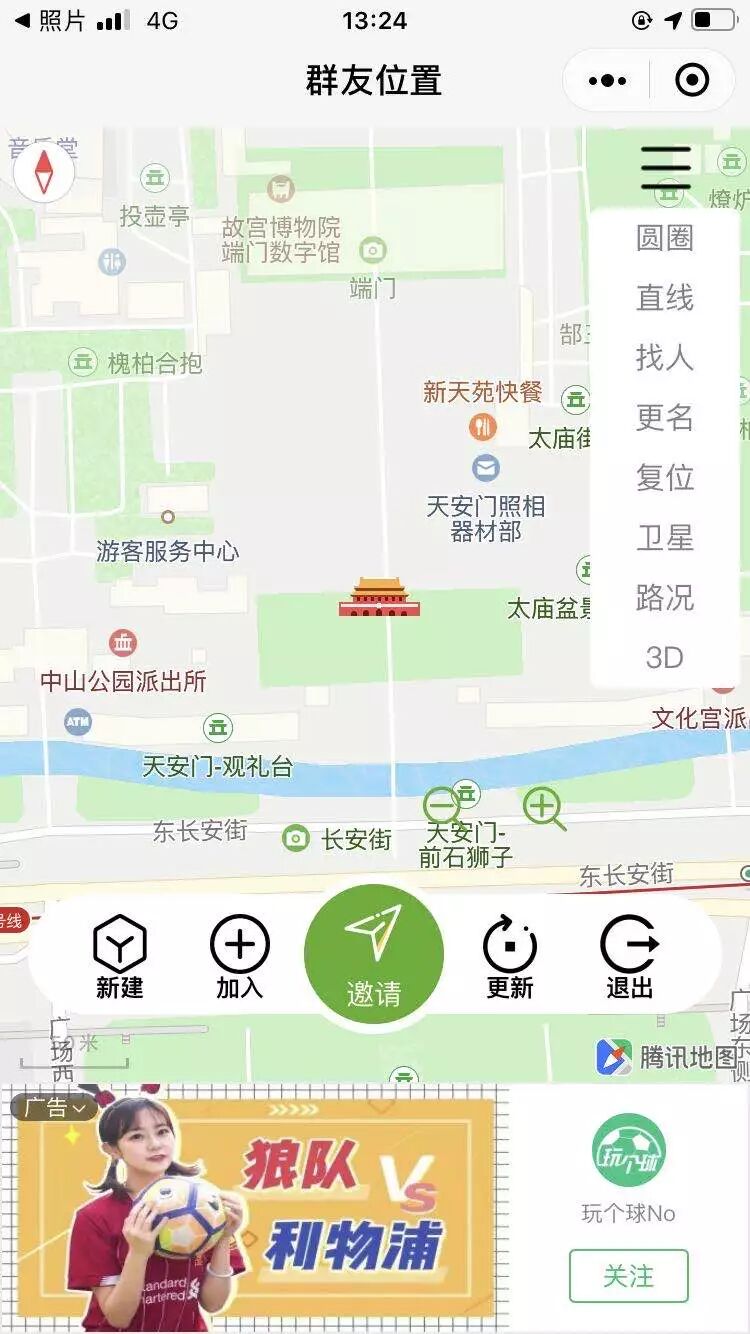This screenshot has width=750, height=1334.
Task: Enable 路况 traffic layer
Action: pyautogui.click(x=665, y=598)
